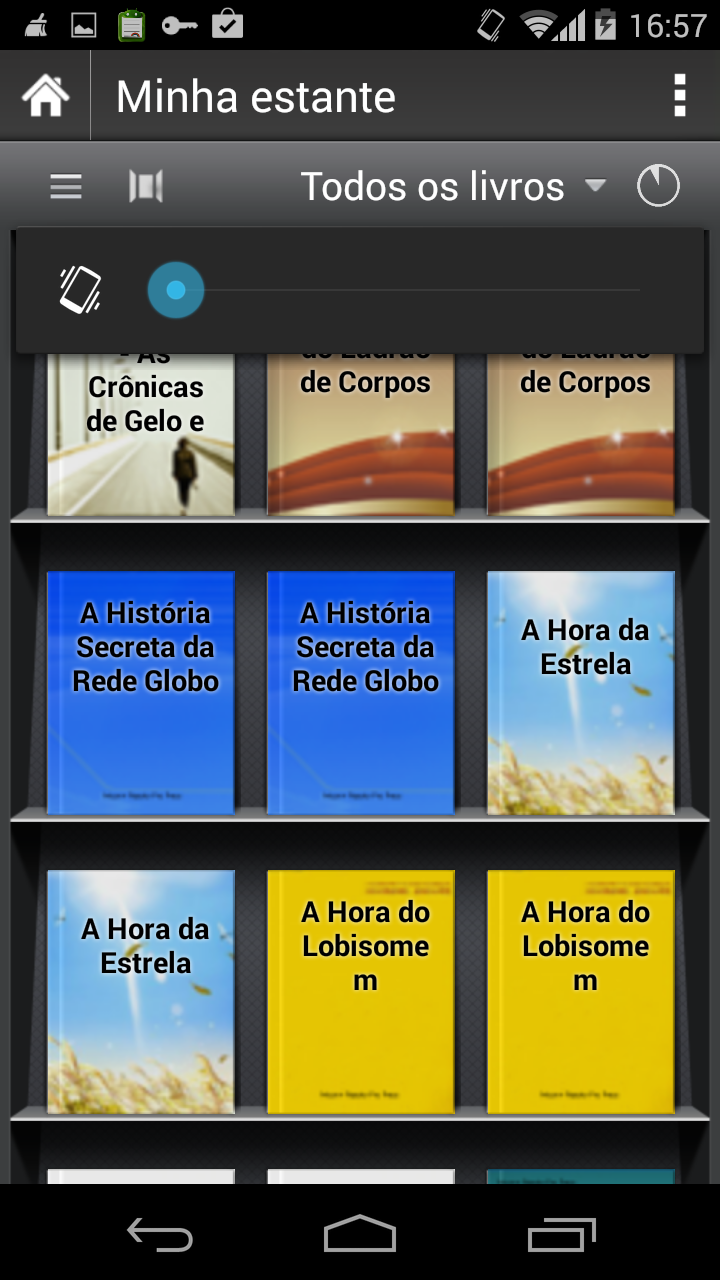
Task: Switch to list view with the lines icon
Action: coord(66,187)
